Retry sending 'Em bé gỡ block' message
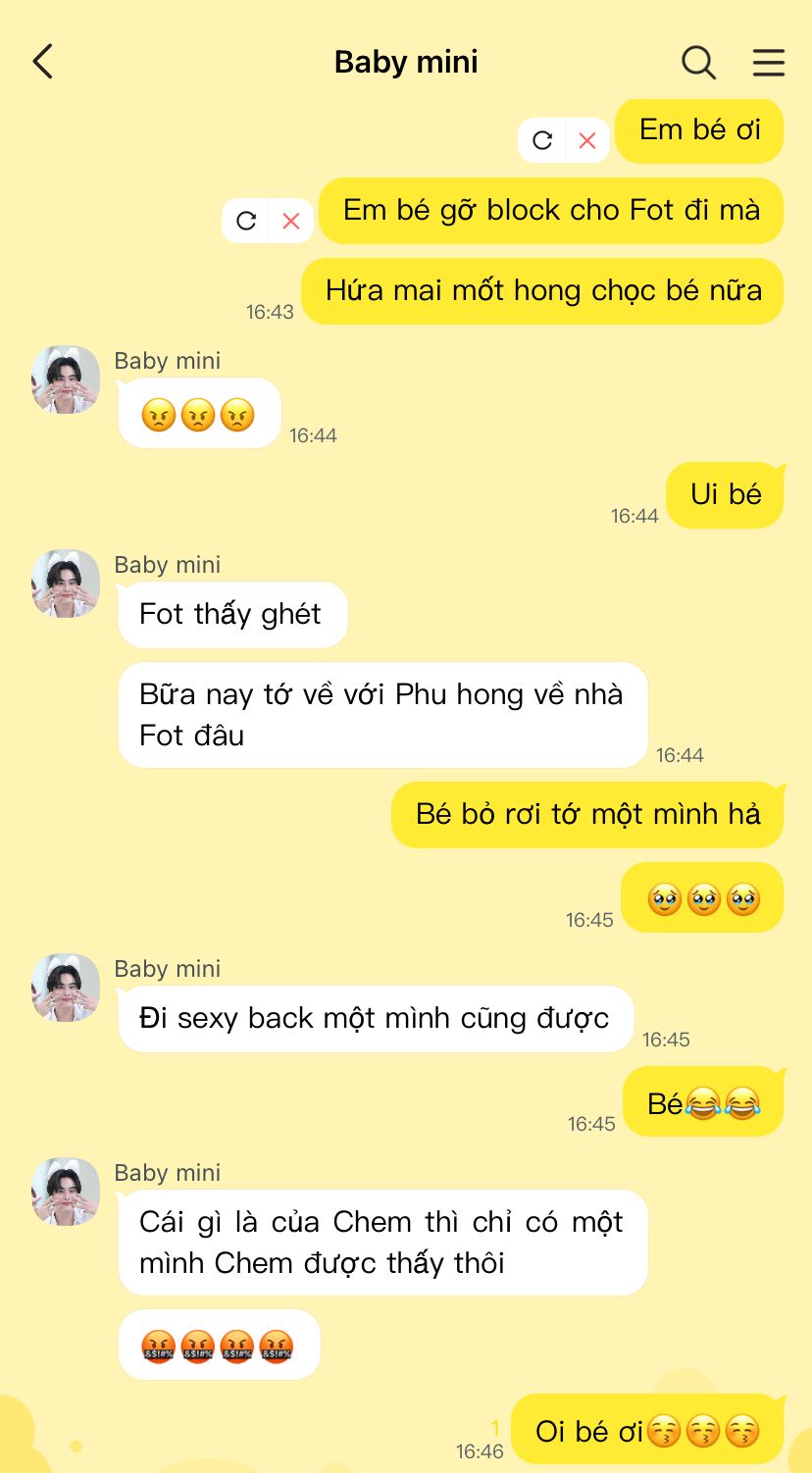The height and width of the screenshot is (1473, 812). click(246, 221)
